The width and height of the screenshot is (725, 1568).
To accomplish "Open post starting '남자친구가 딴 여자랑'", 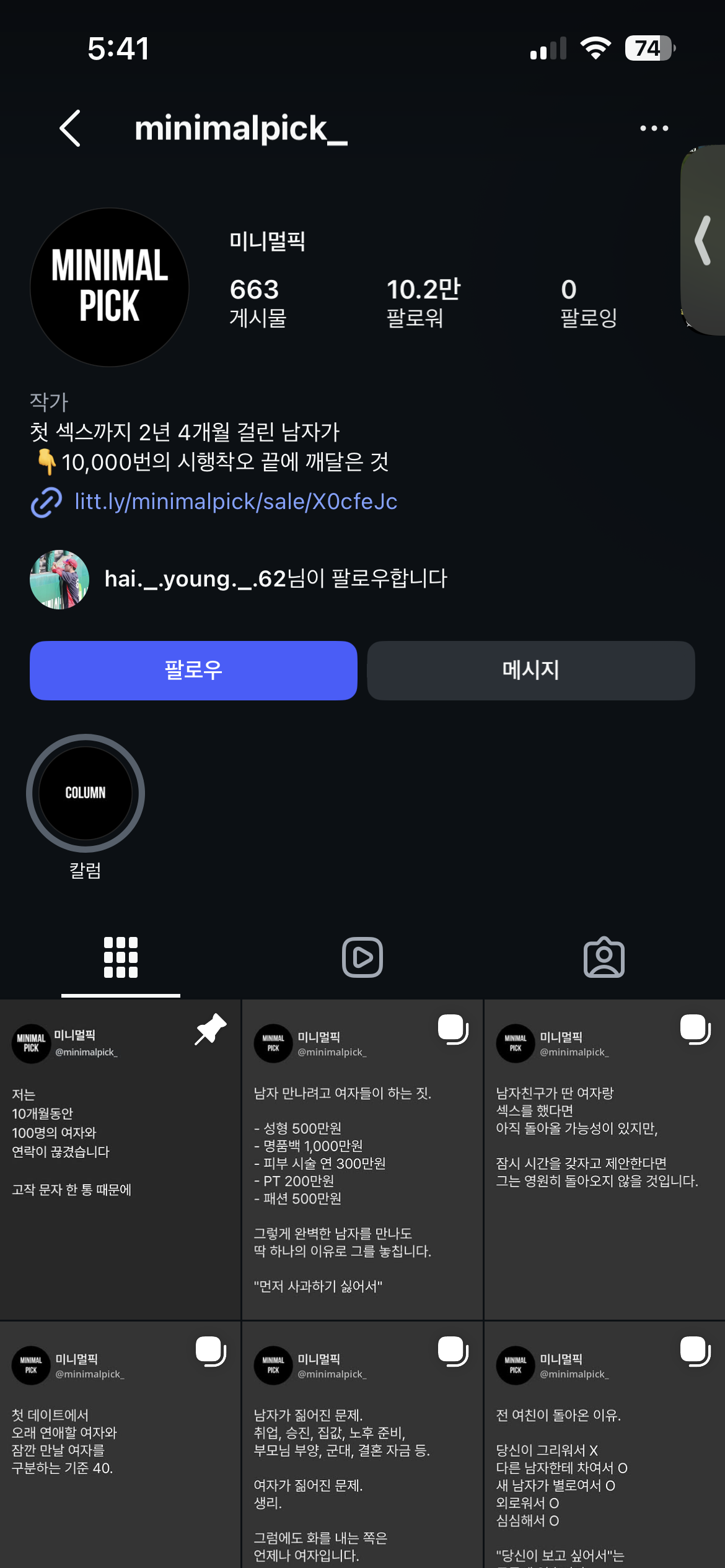I will click(605, 1159).
